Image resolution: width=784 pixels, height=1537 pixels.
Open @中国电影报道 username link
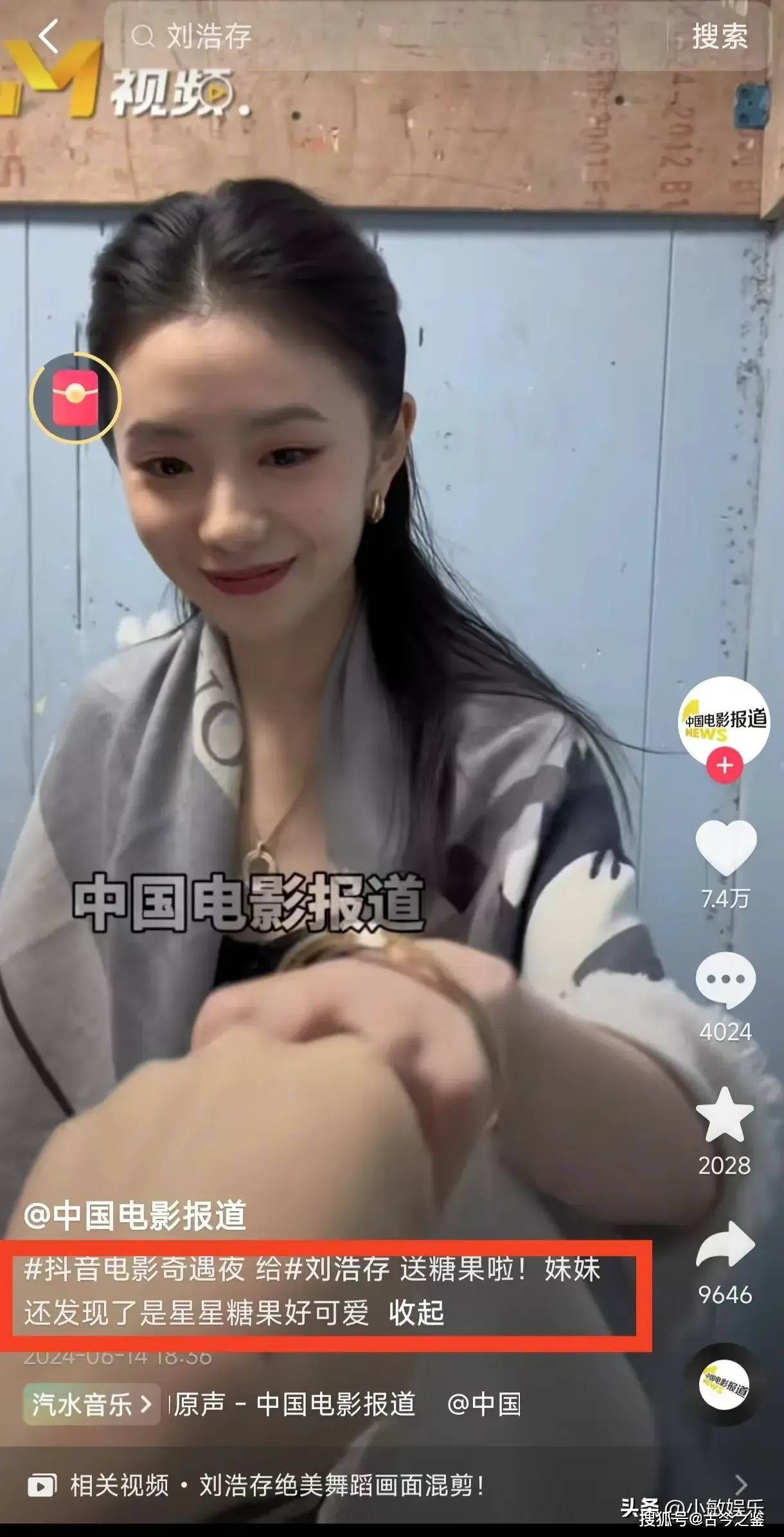[x=135, y=1215]
